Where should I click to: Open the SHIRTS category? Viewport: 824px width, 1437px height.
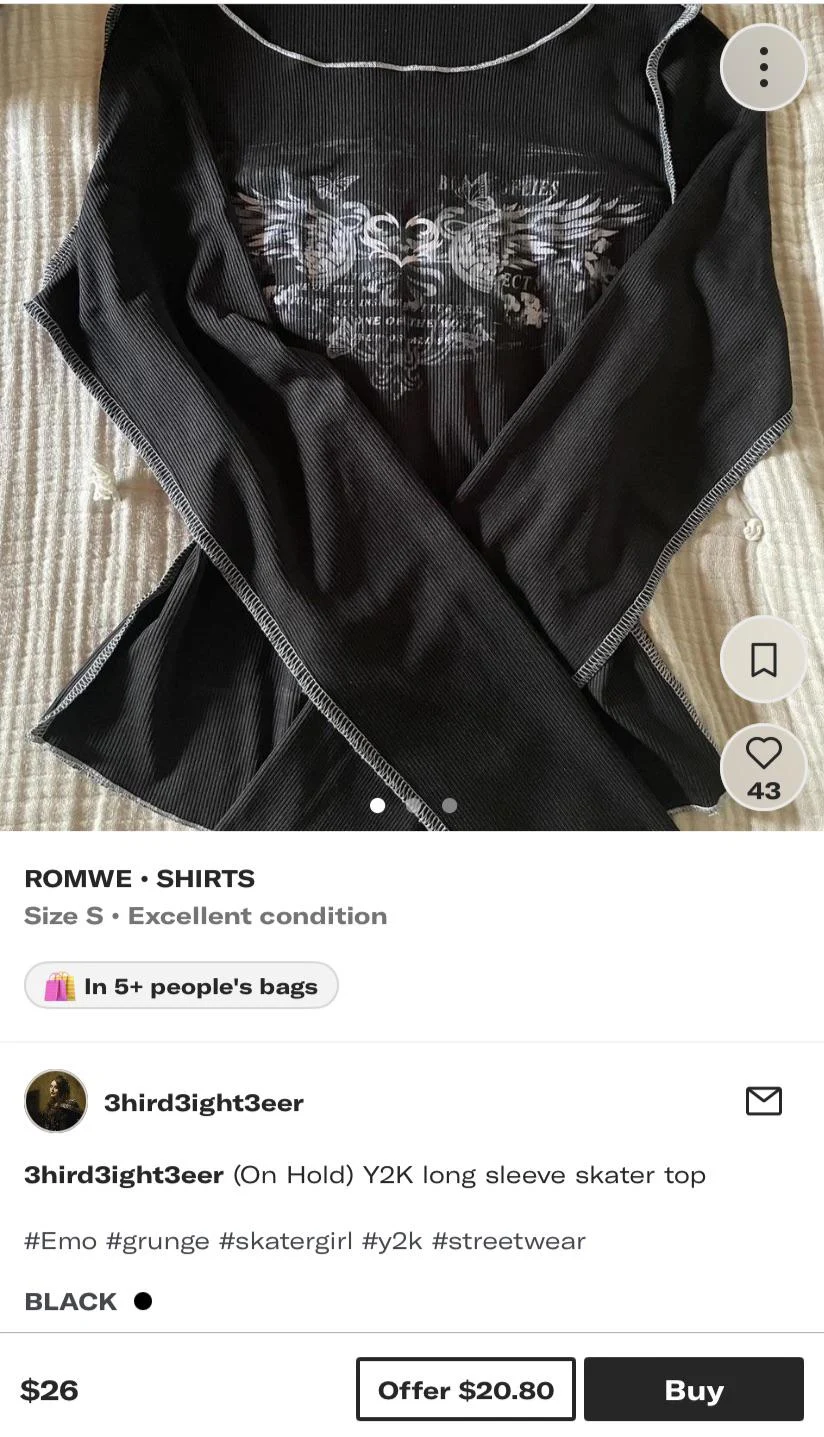(205, 879)
